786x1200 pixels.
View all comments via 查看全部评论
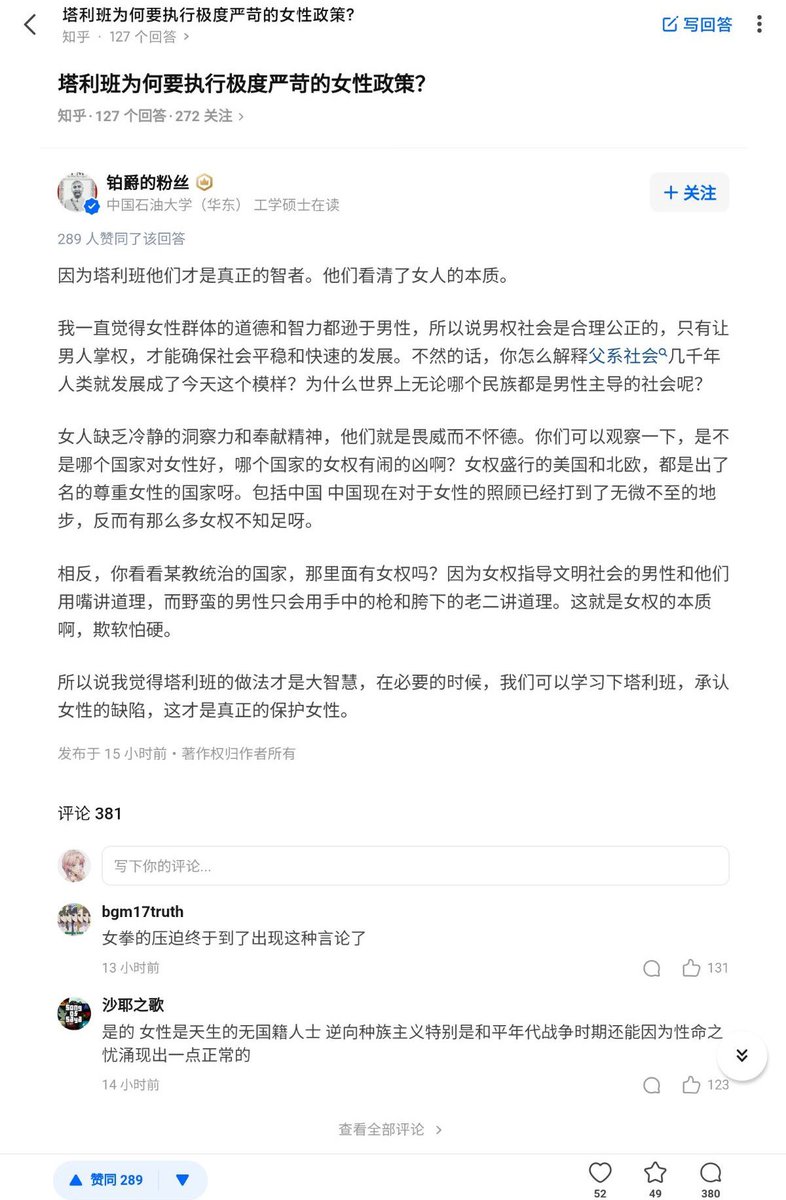click(x=390, y=1129)
